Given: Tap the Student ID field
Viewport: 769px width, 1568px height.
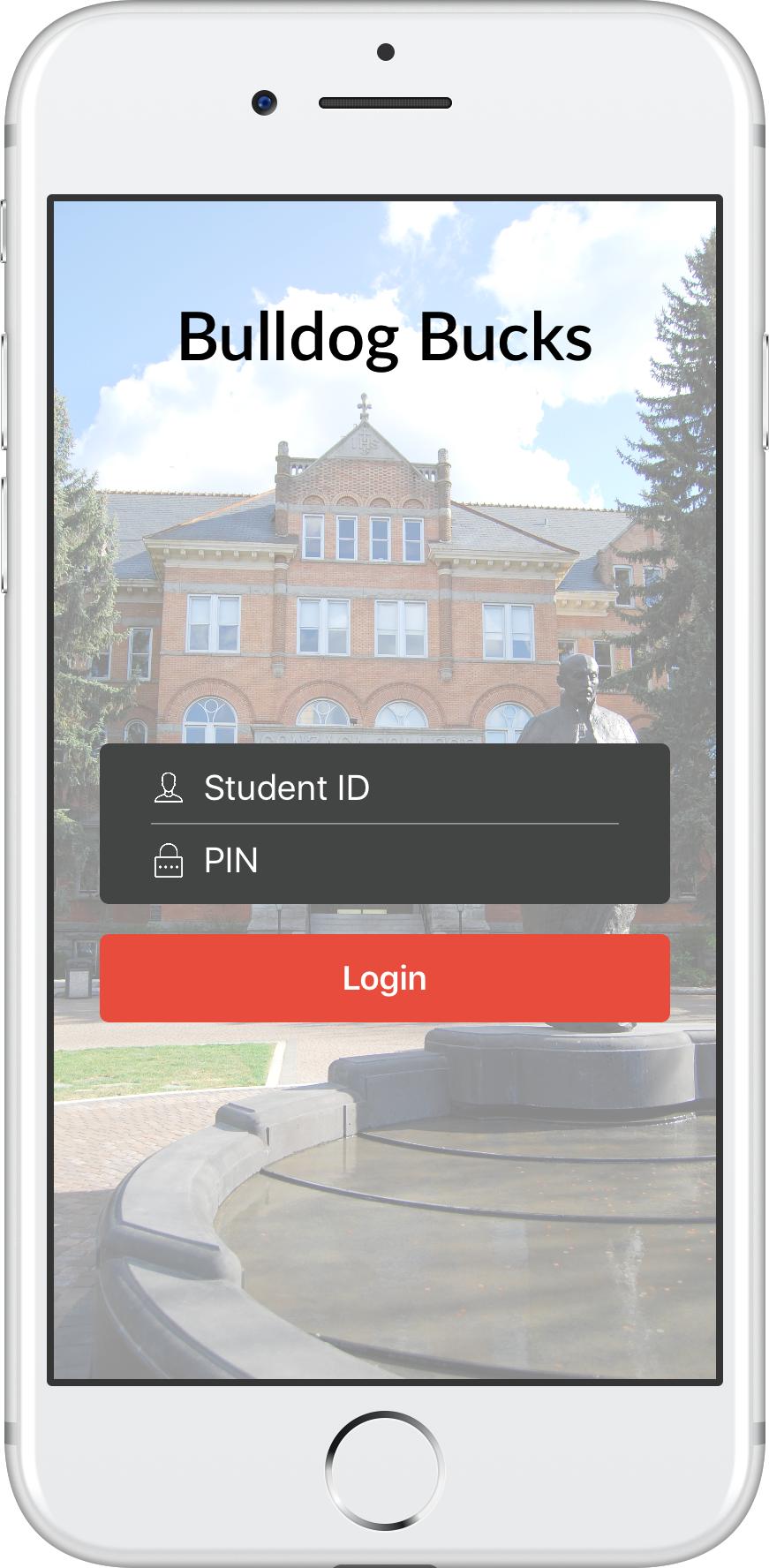Looking at the screenshot, I should [x=385, y=788].
